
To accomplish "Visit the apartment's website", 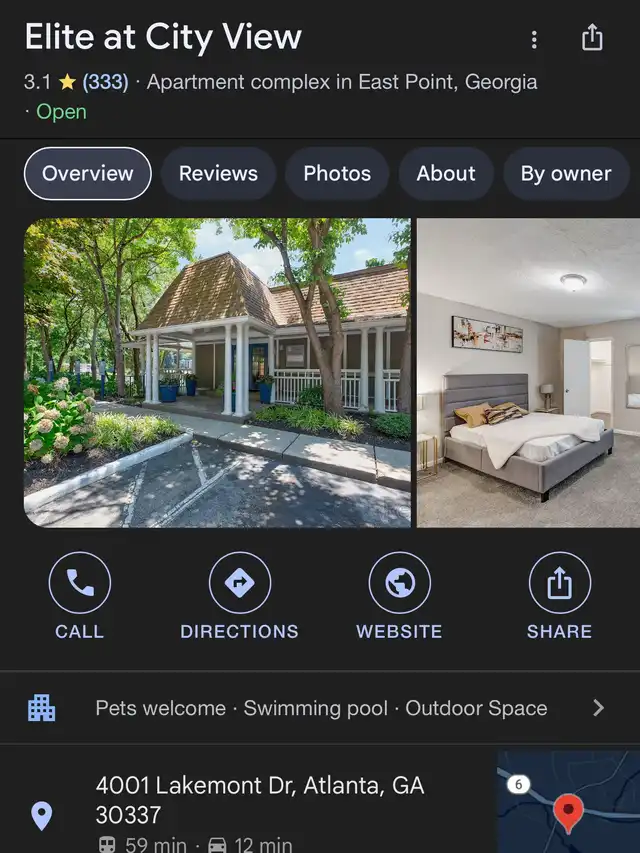I will [x=399, y=596].
